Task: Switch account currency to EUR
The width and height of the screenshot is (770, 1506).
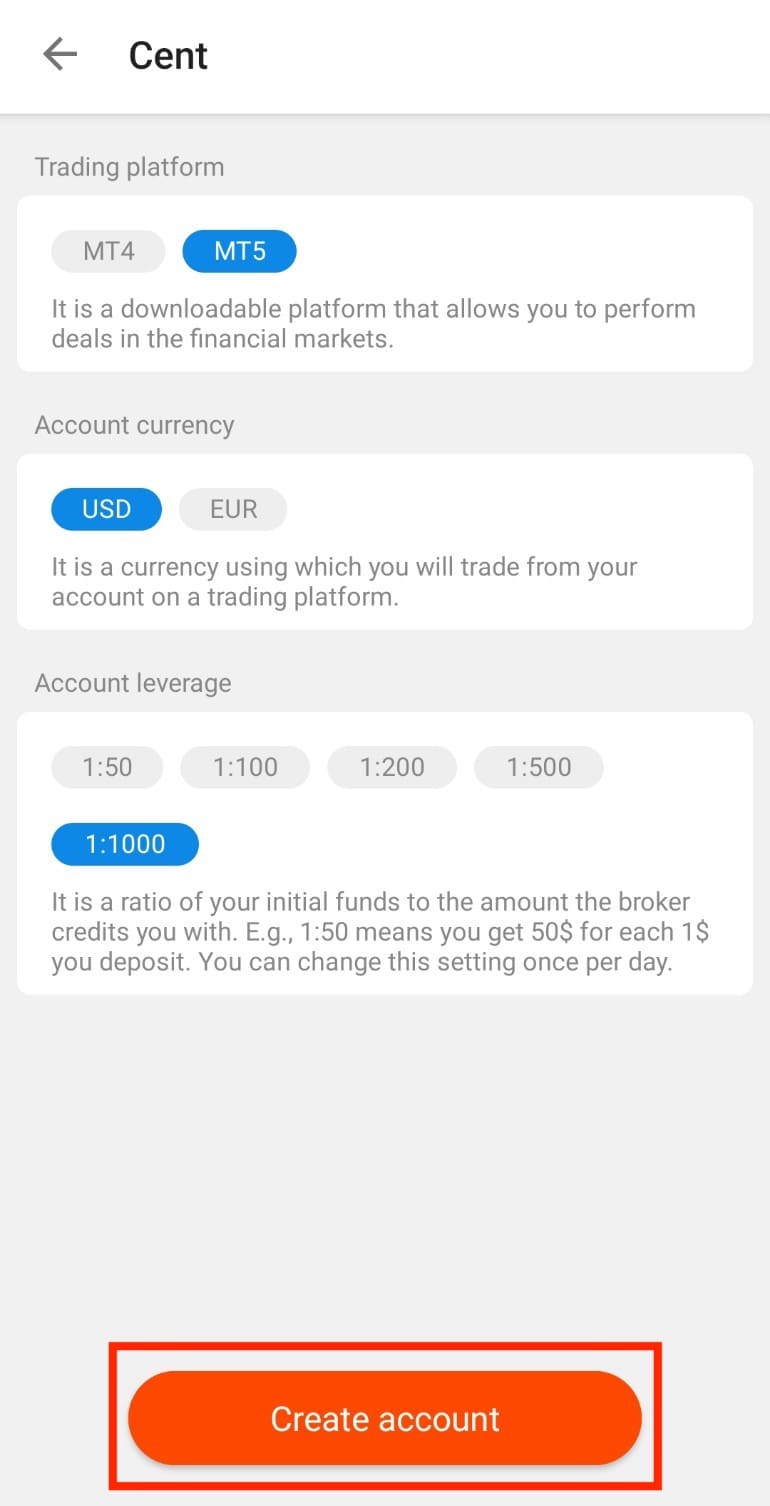Action: [x=233, y=509]
